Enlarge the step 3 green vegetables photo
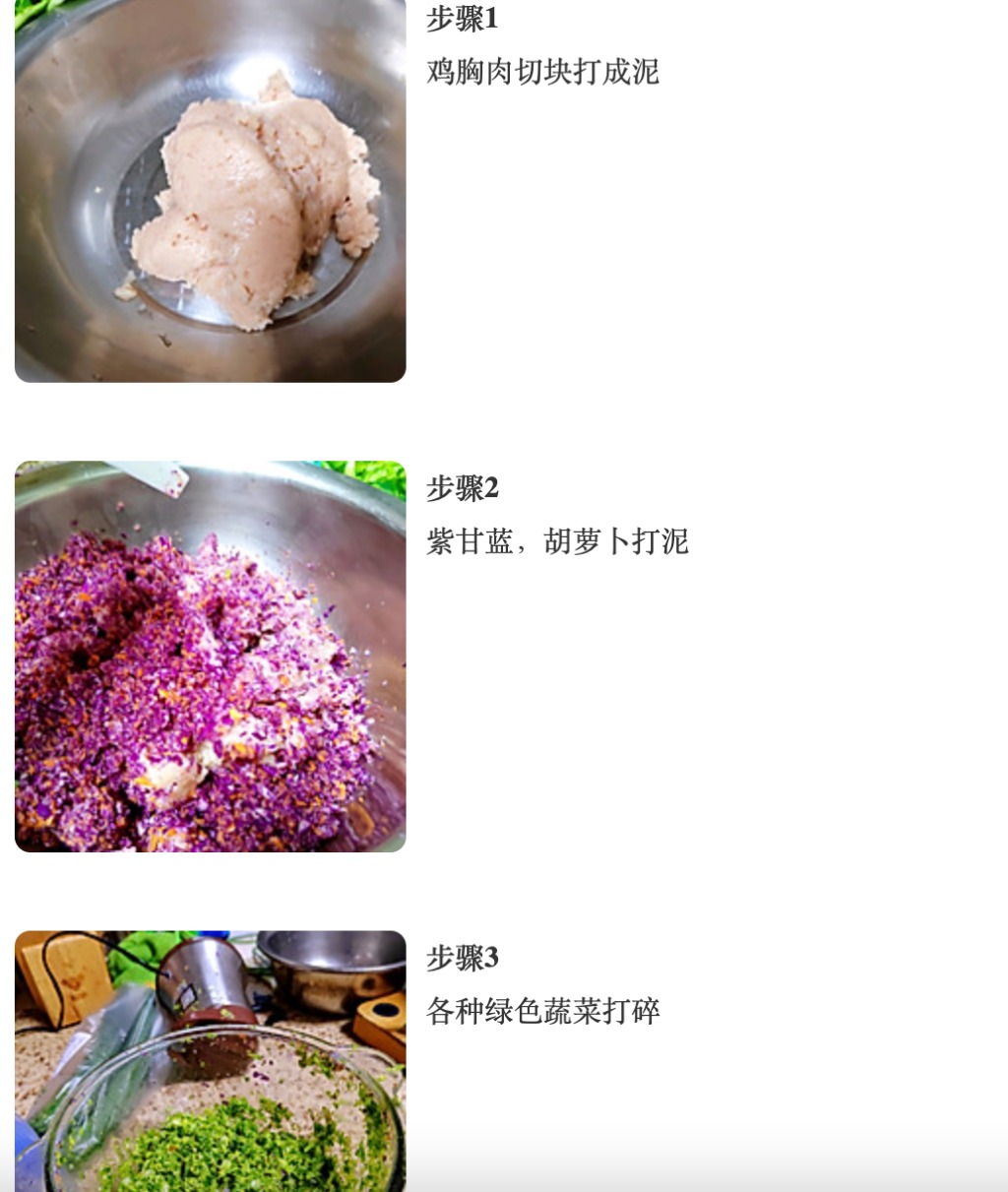 [x=210, y=1061]
